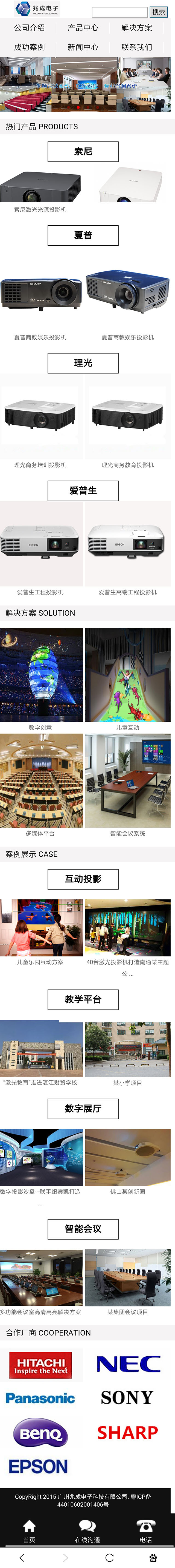Open the 夏普 brand category
Viewport: 175px width, 1568px height.
pos(83,235)
